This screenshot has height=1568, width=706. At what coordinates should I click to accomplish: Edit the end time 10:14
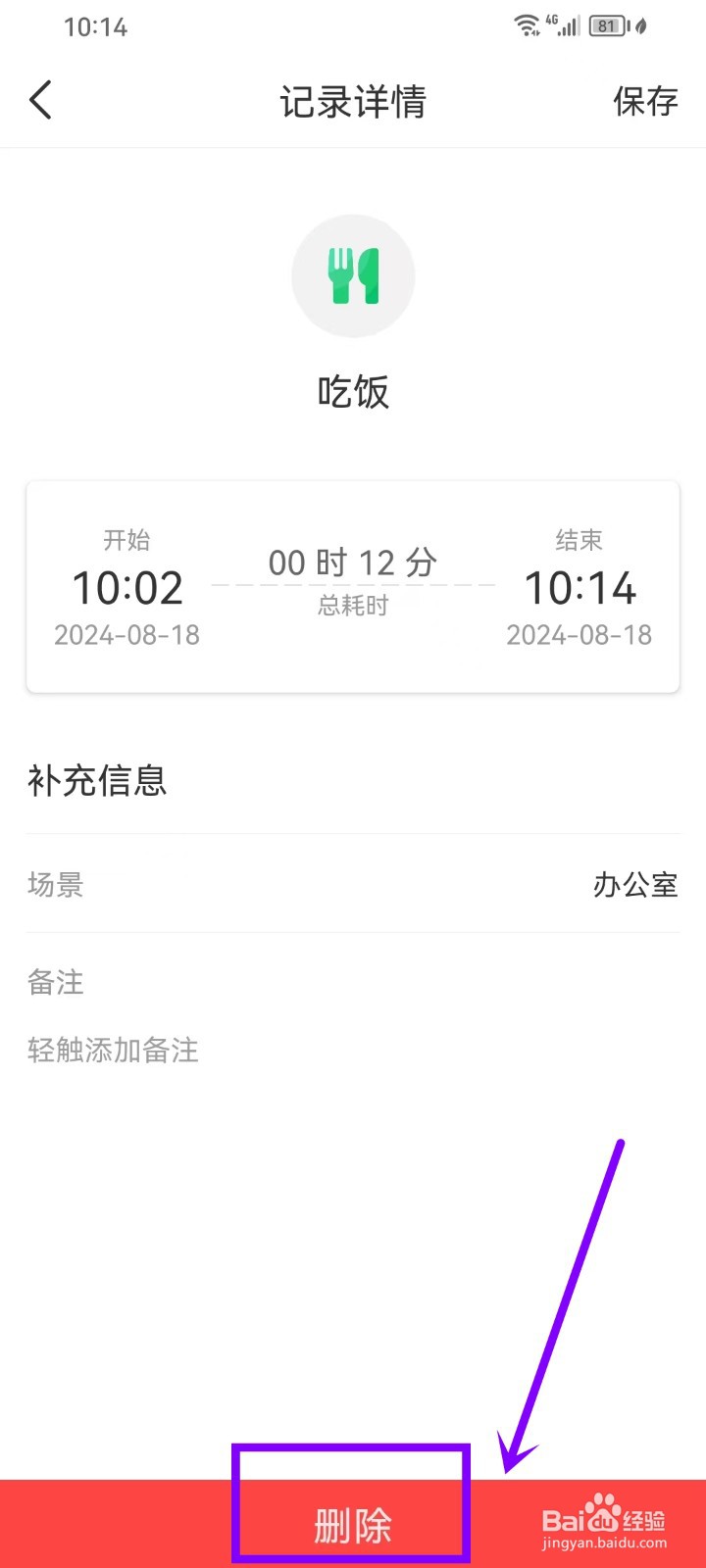(x=580, y=588)
